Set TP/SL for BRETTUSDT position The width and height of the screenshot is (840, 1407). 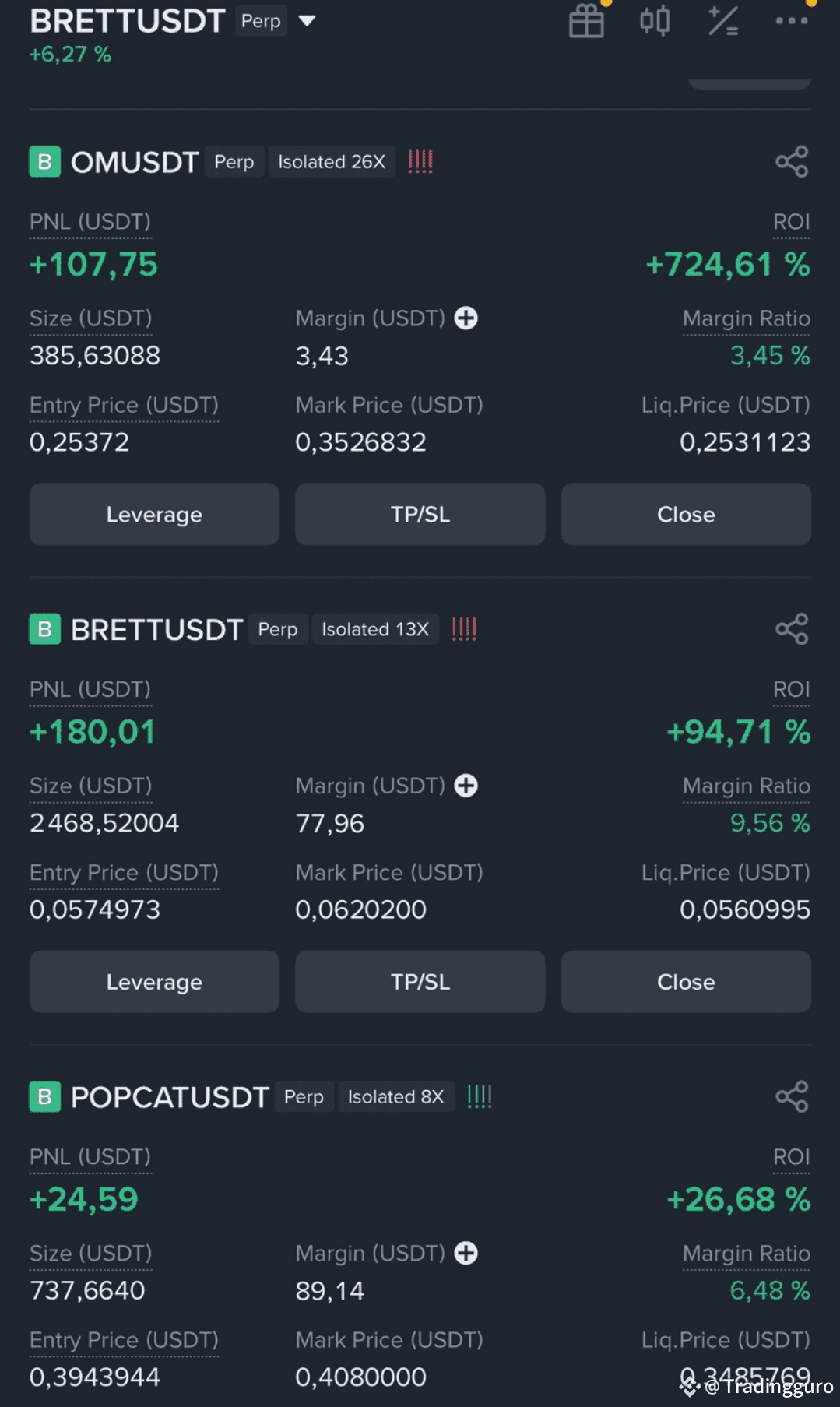click(x=420, y=982)
